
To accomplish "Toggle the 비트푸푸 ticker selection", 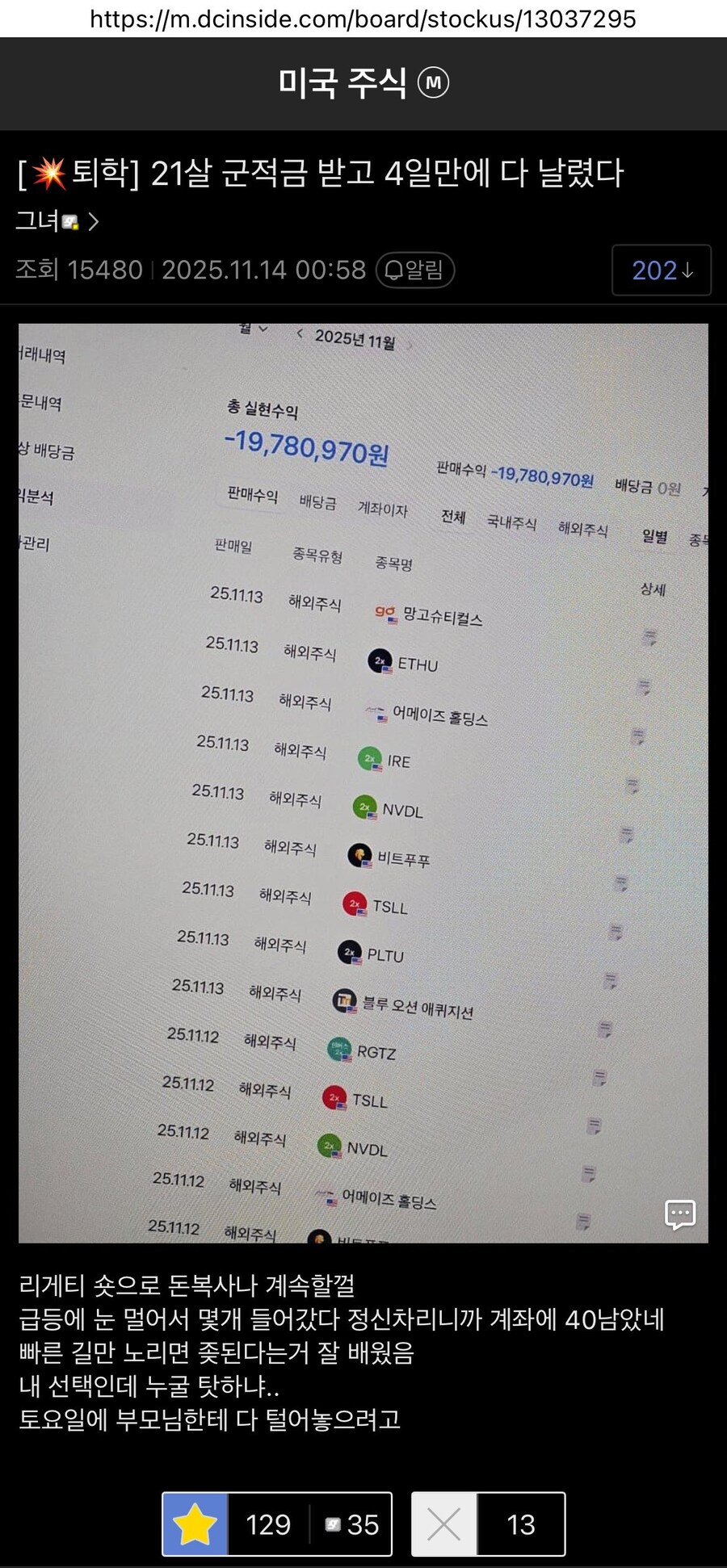I will click(x=361, y=853).
